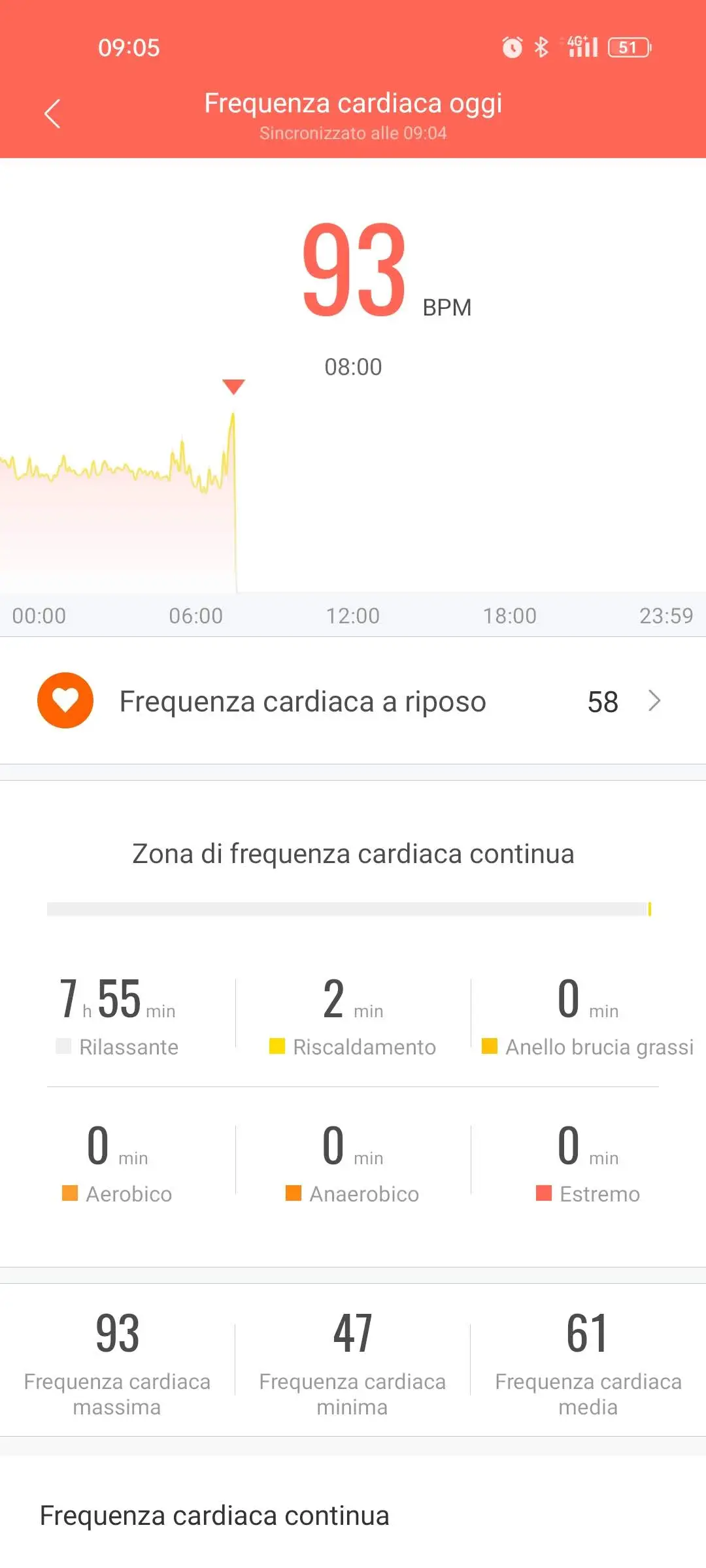Tap the back arrow to leave heart rate screen
Image resolution: width=706 pixels, height=1568 pixels.
53,113
